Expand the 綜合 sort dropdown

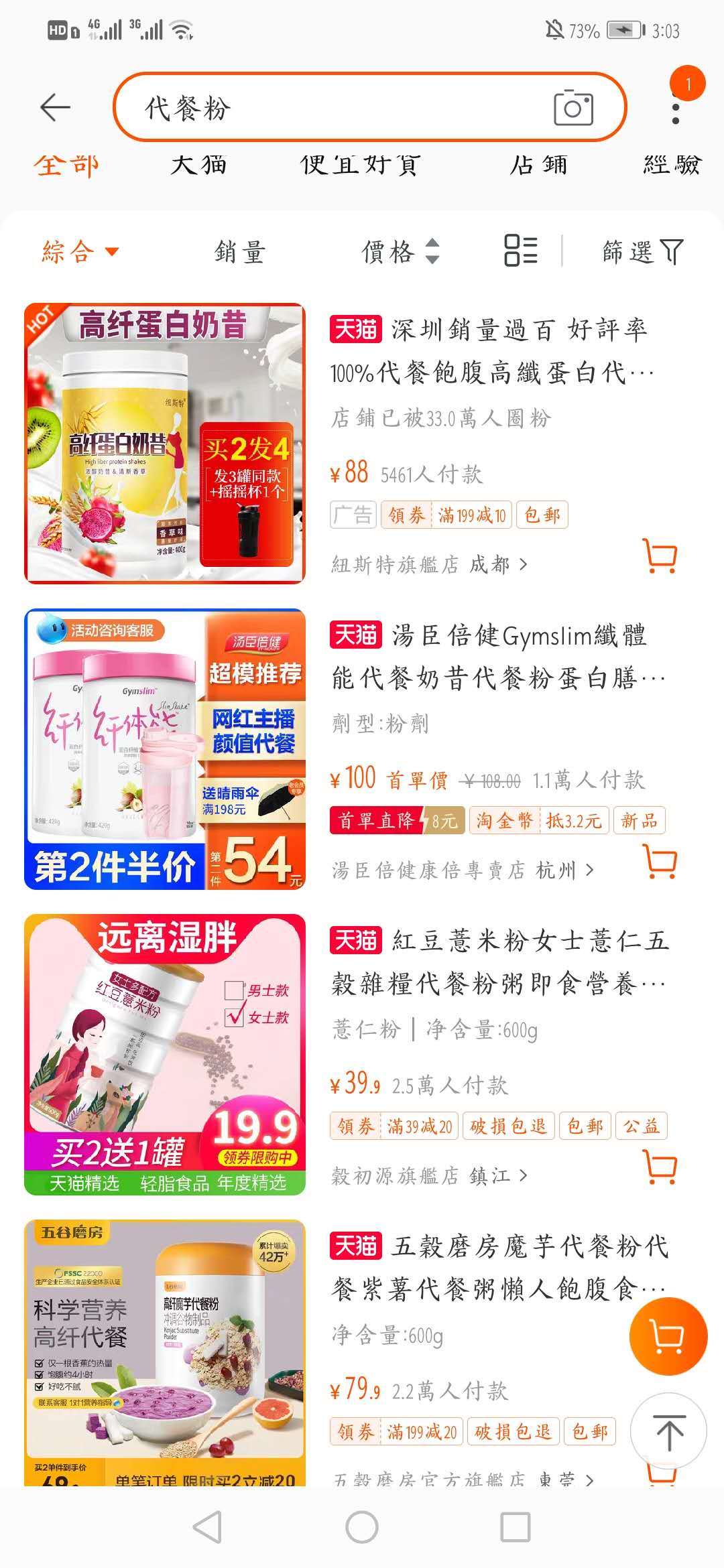pyautogui.click(x=80, y=252)
